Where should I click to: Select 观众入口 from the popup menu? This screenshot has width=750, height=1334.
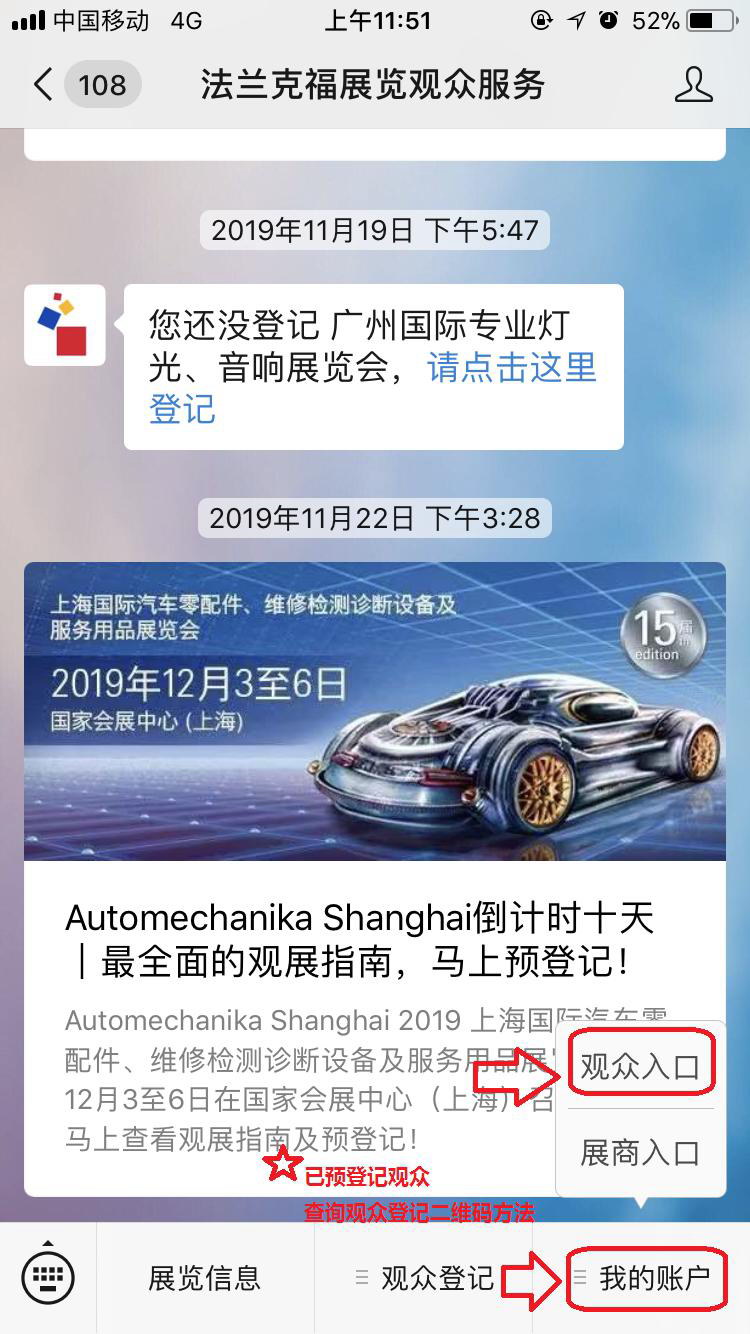click(640, 1067)
